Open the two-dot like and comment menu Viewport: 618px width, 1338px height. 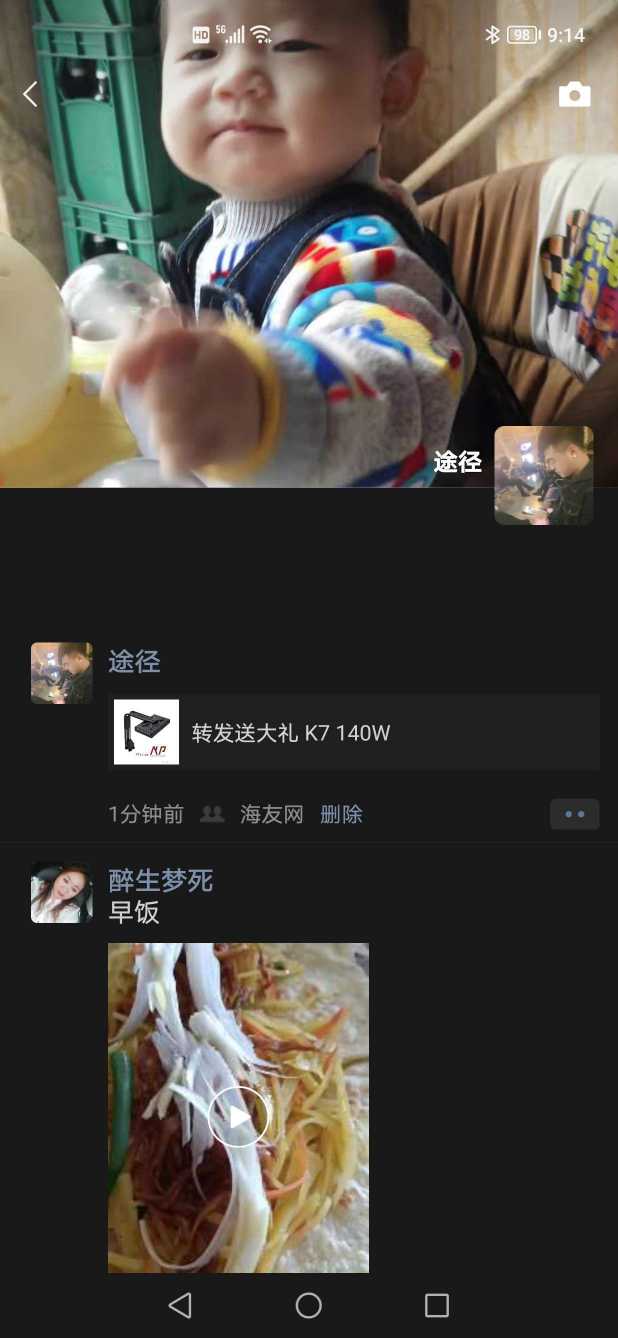click(574, 814)
